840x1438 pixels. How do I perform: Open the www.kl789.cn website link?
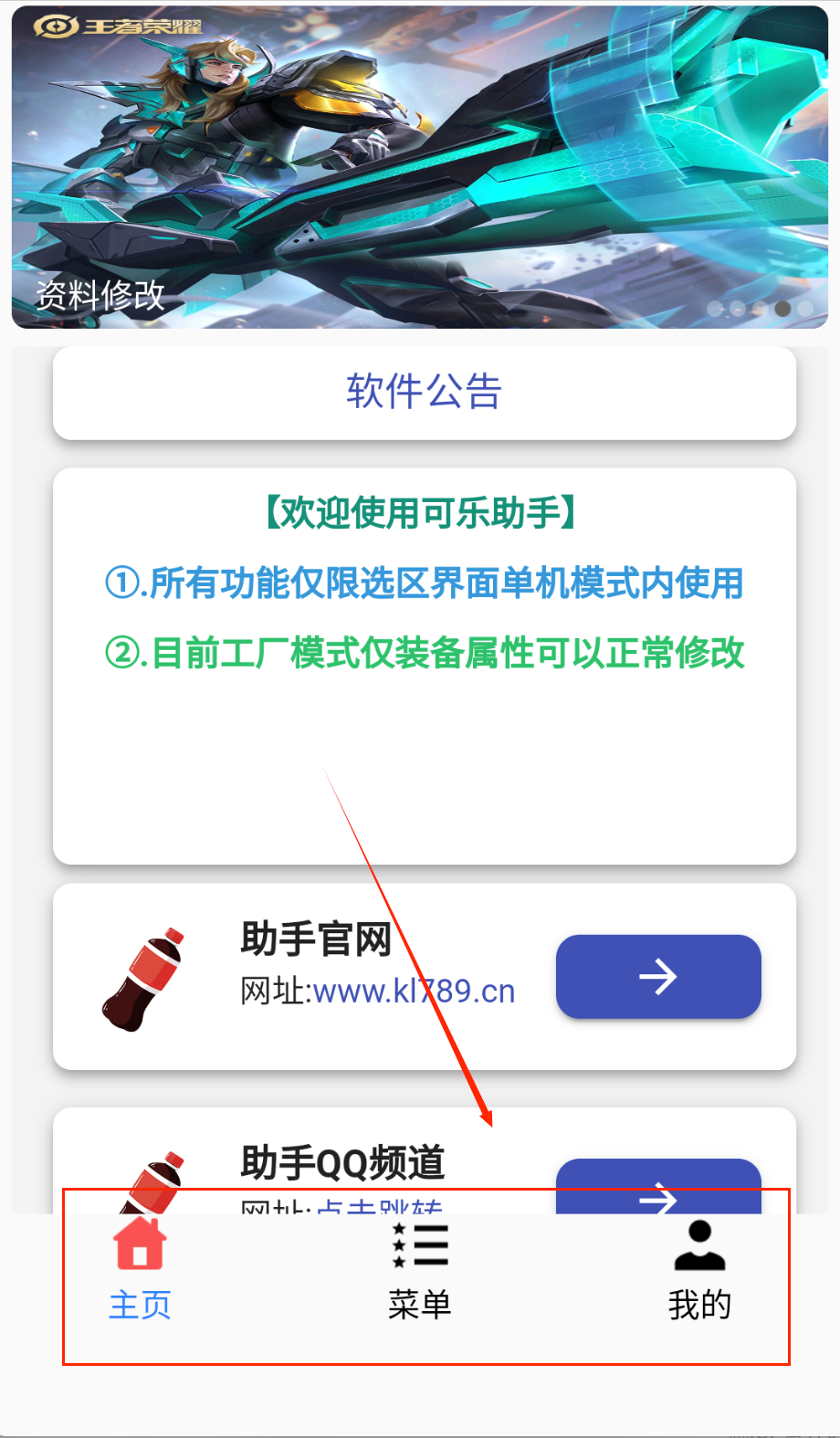pos(414,992)
